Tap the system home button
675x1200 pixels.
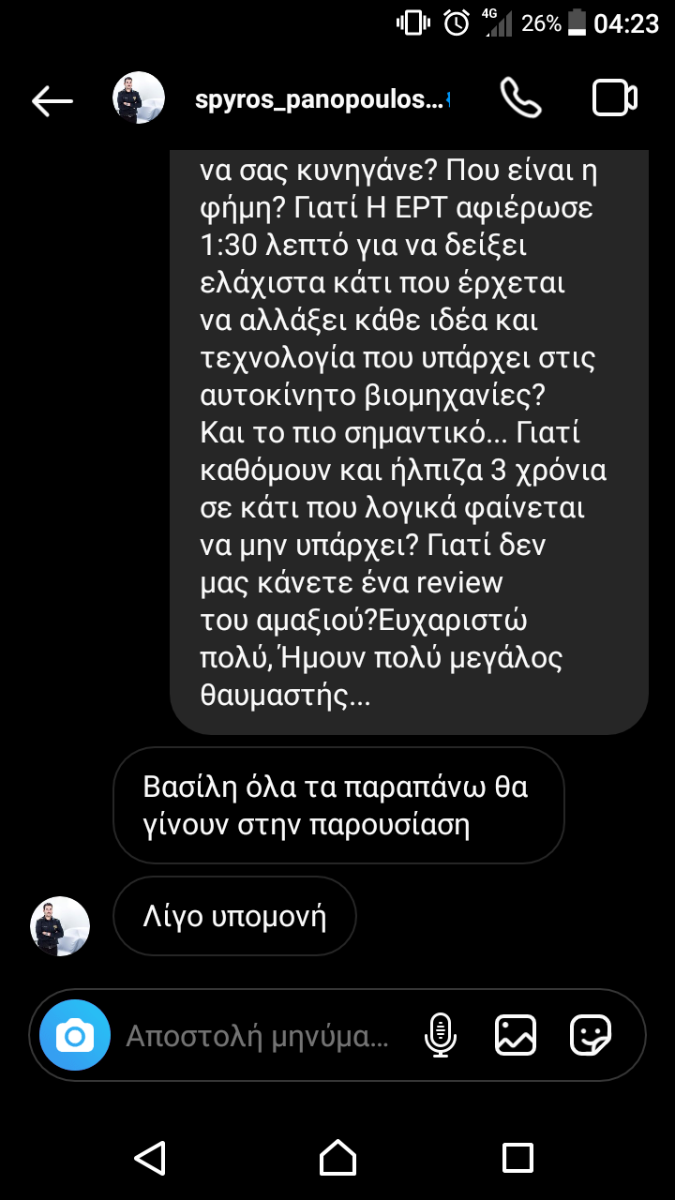[x=338, y=1158]
